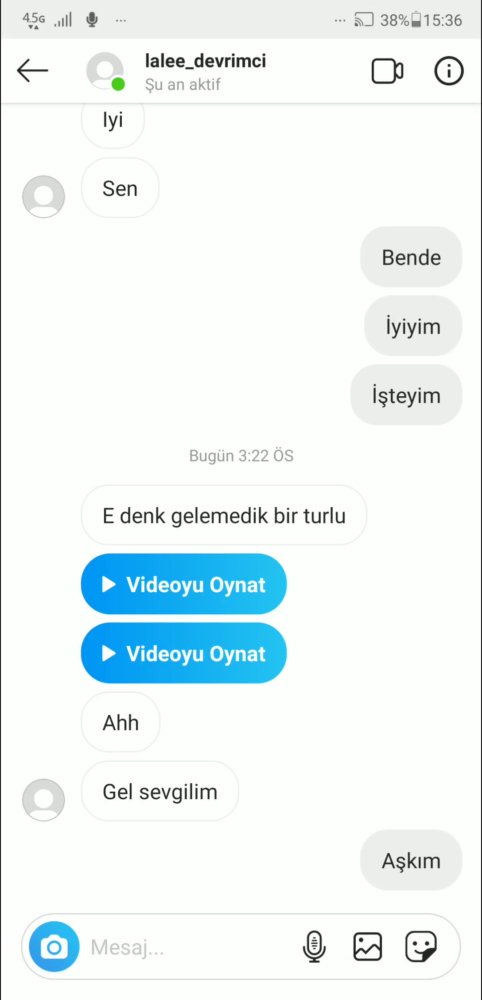Tap the sender avatar beside the Sen message
The image size is (482, 1000).
click(x=43, y=196)
